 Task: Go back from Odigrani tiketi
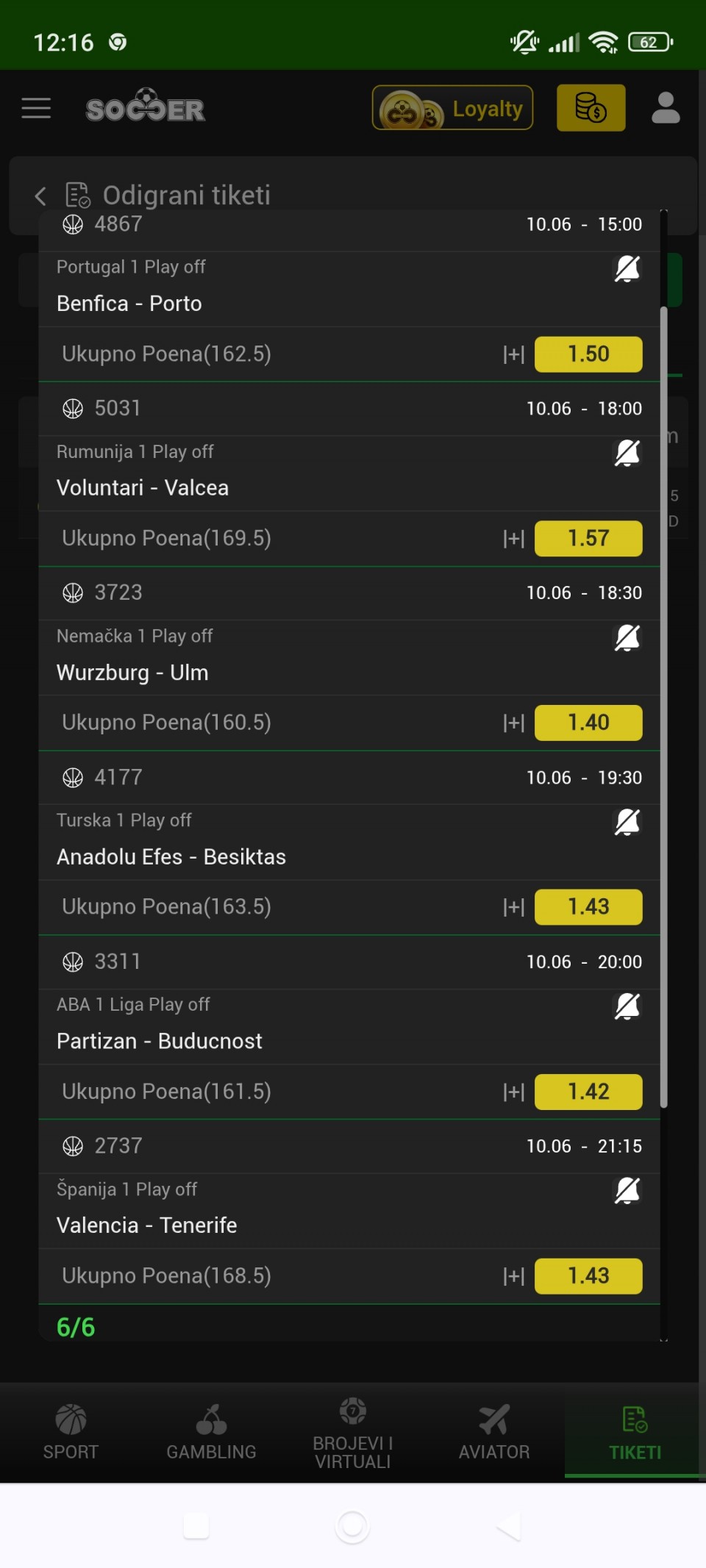pyautogui.click(x=40, y=196)
